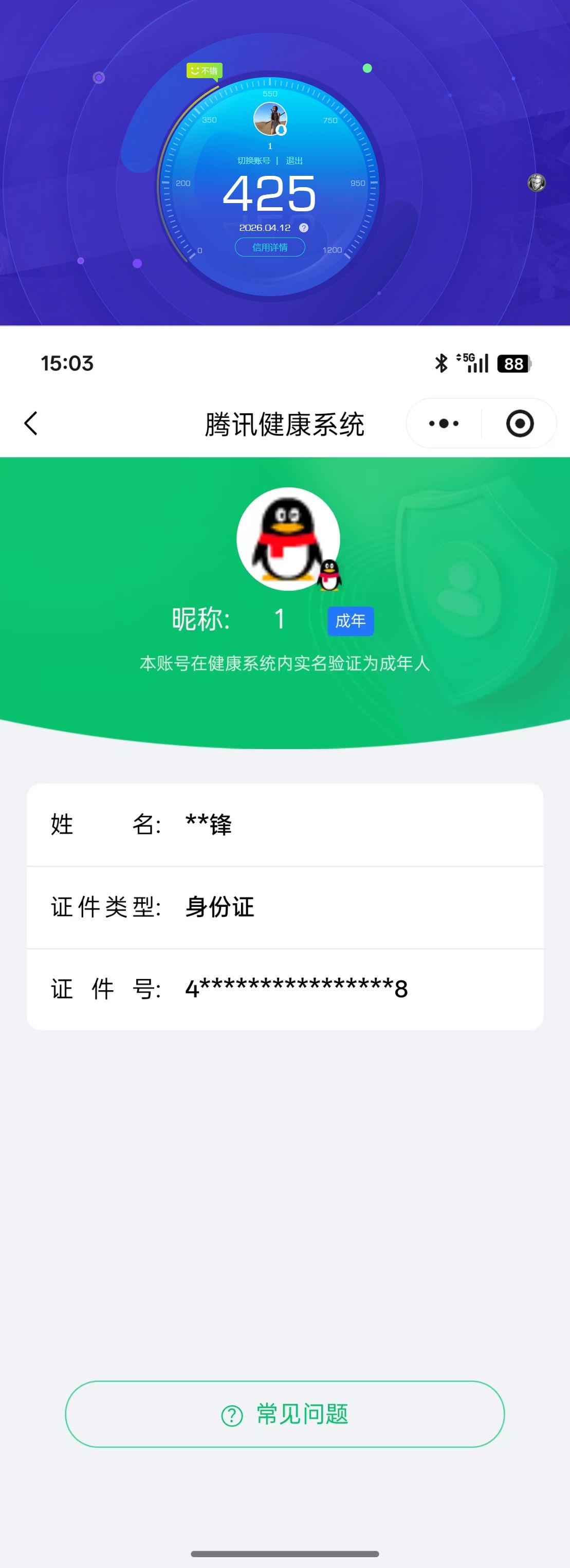Tap the 成年 adult status tag

[x=350, y=621]
